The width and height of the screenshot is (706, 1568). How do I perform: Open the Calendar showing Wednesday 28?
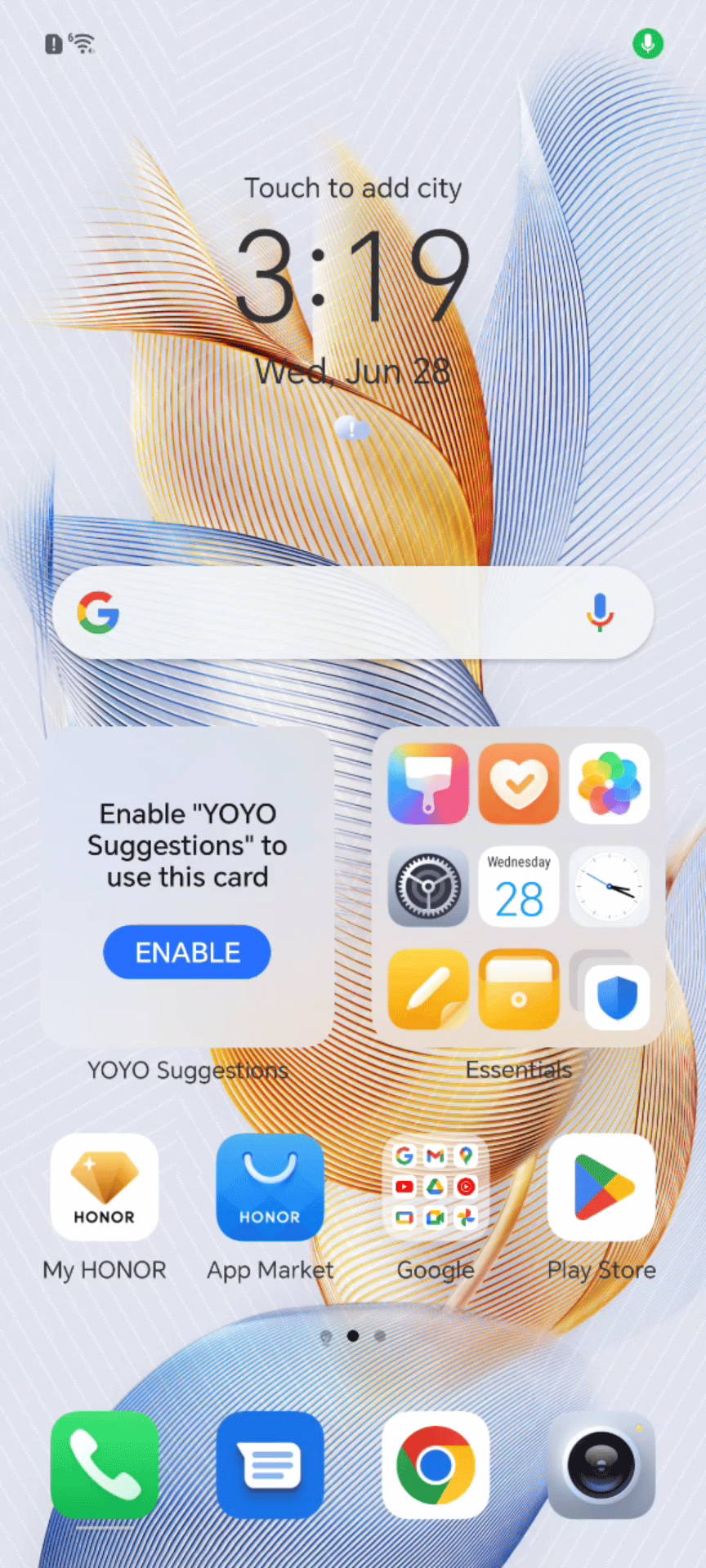519,887
